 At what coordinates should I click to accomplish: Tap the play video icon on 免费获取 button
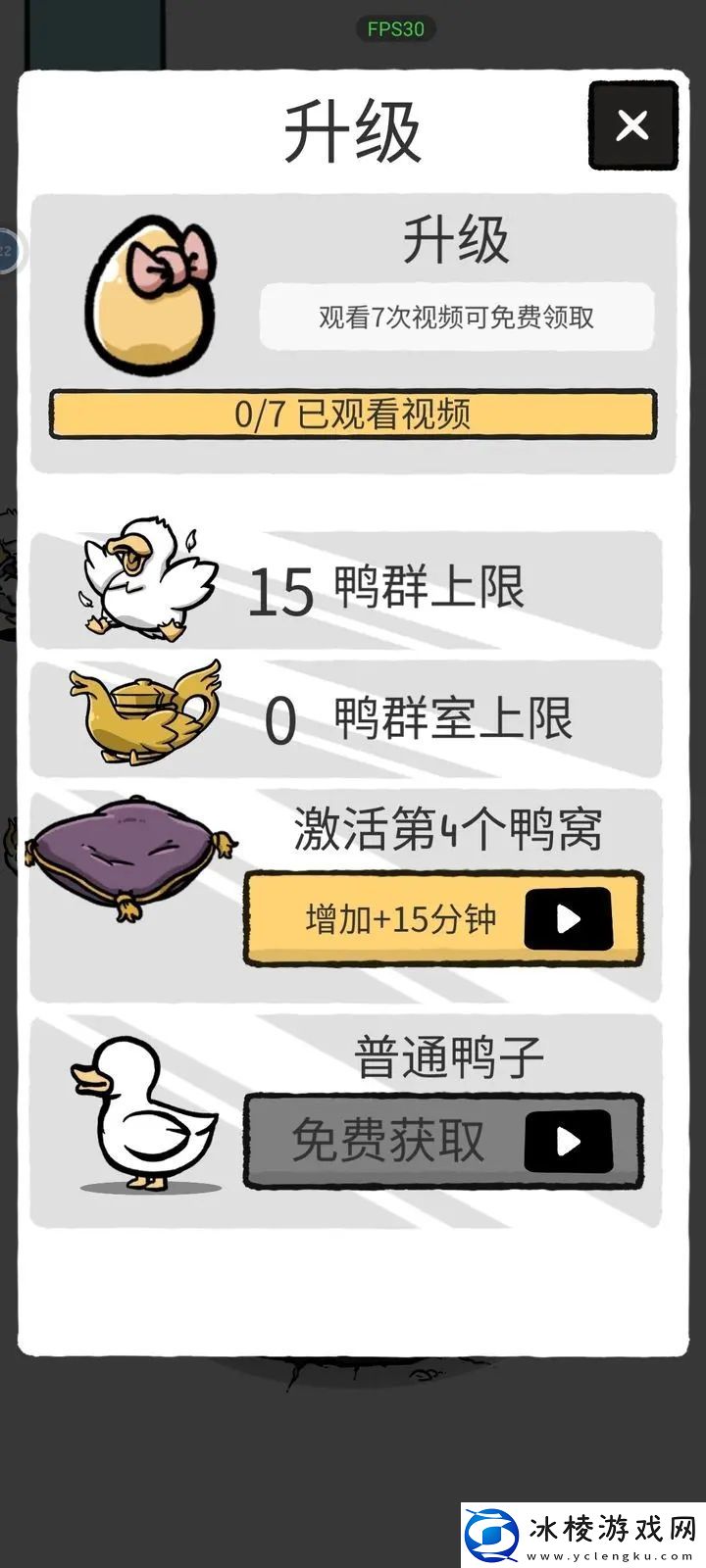[567, 1142]
